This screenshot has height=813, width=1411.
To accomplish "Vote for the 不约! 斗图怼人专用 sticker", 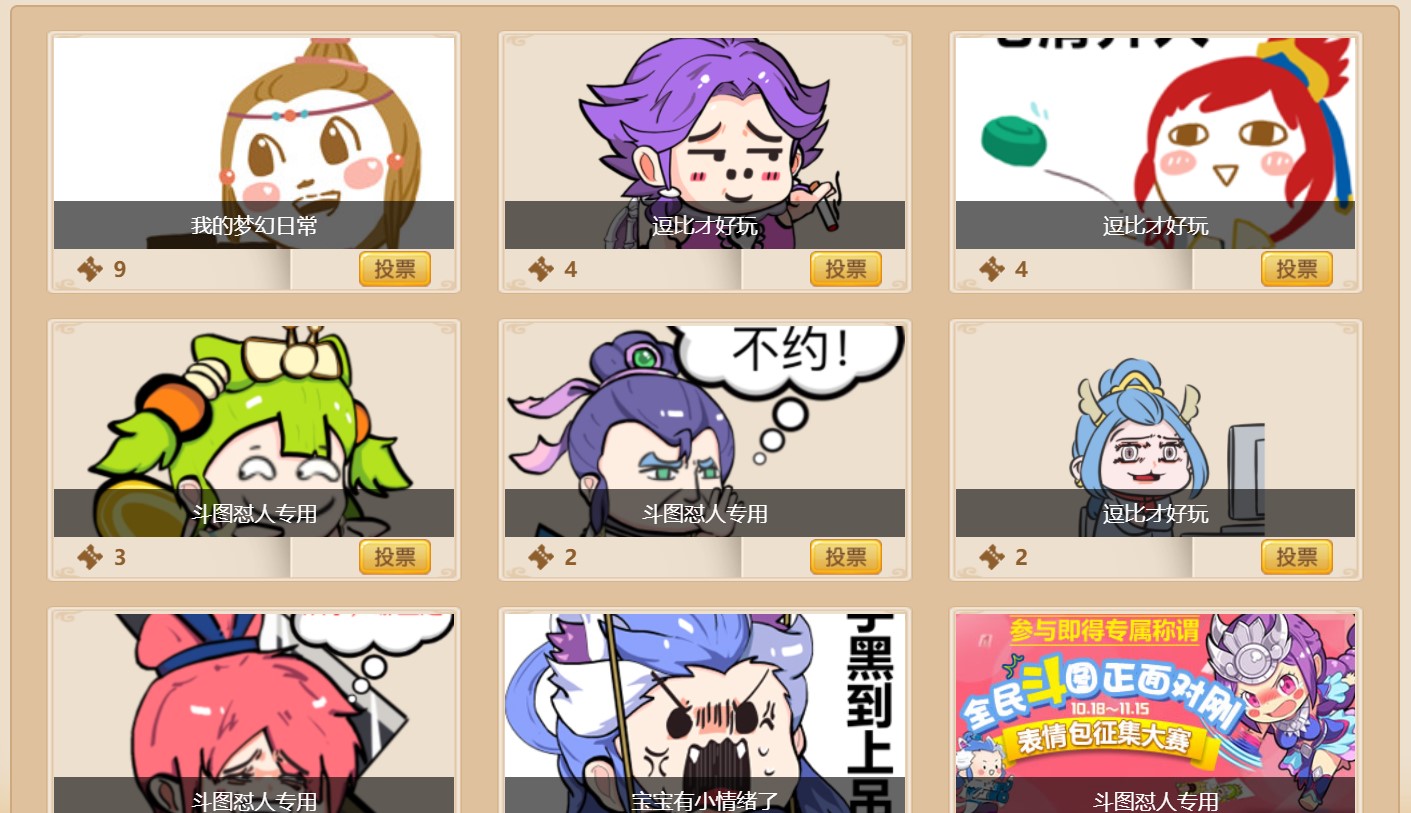I will [845, 557].
